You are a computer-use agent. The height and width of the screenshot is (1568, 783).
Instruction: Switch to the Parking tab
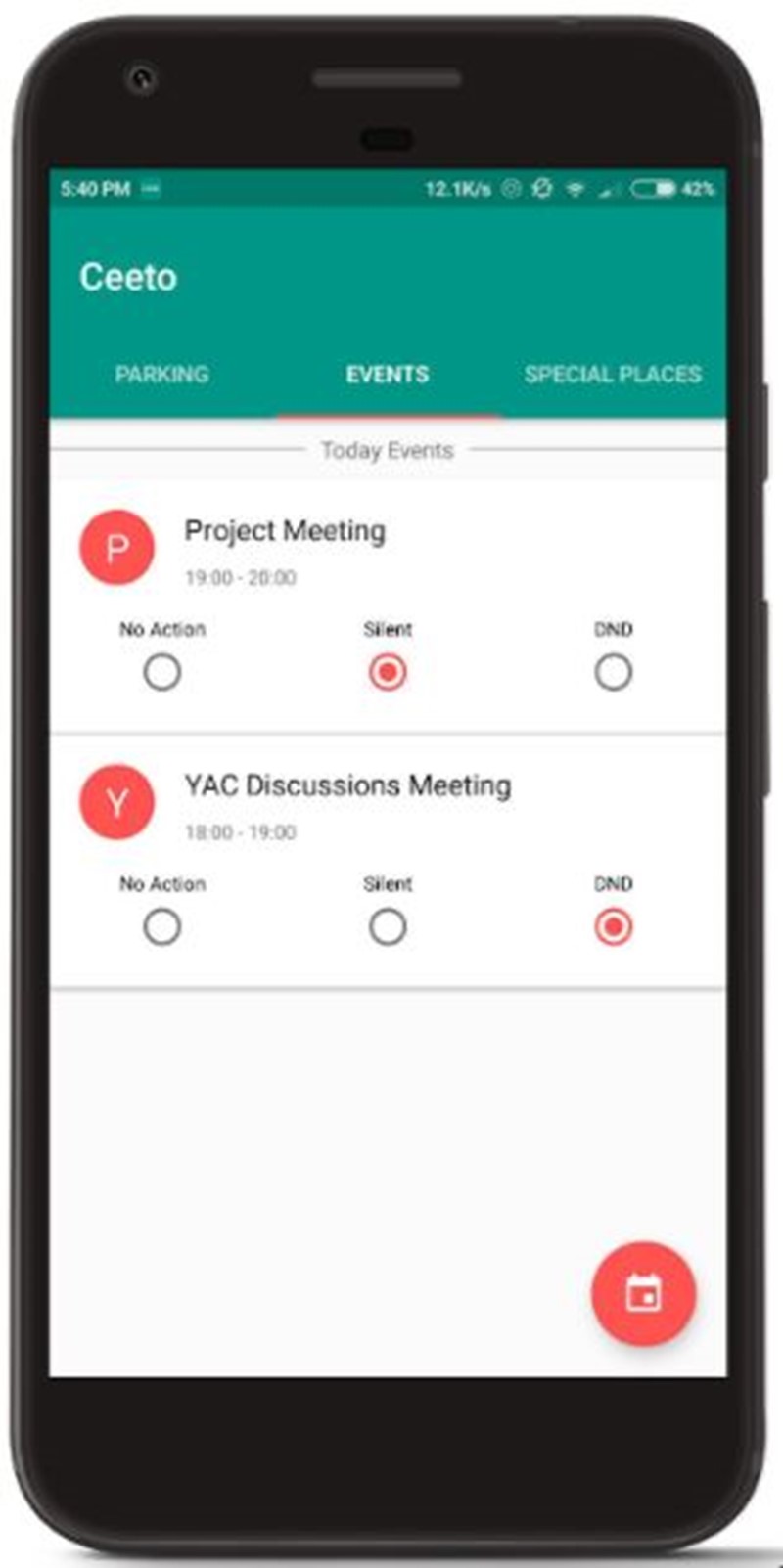pos(162,374)
